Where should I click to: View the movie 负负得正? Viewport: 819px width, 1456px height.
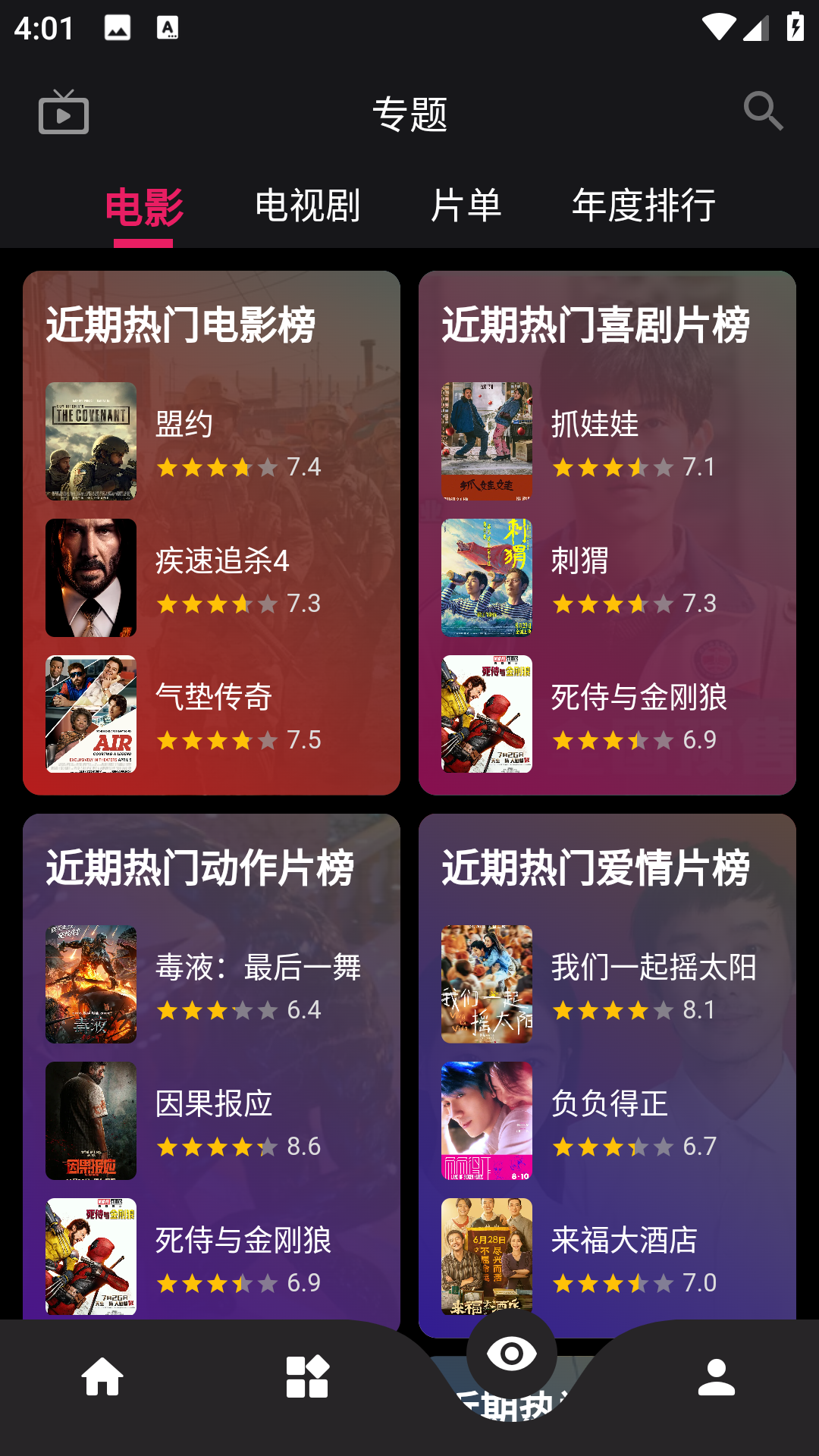tap(608, 1120)
